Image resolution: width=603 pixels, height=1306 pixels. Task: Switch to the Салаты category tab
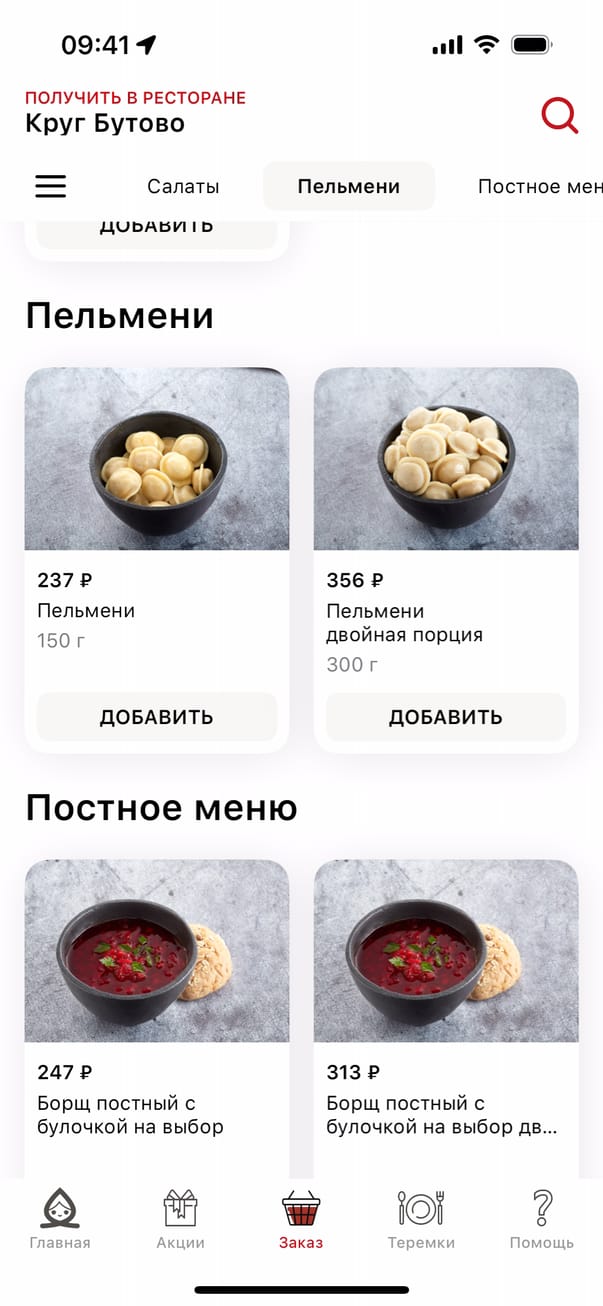(183, 187)
